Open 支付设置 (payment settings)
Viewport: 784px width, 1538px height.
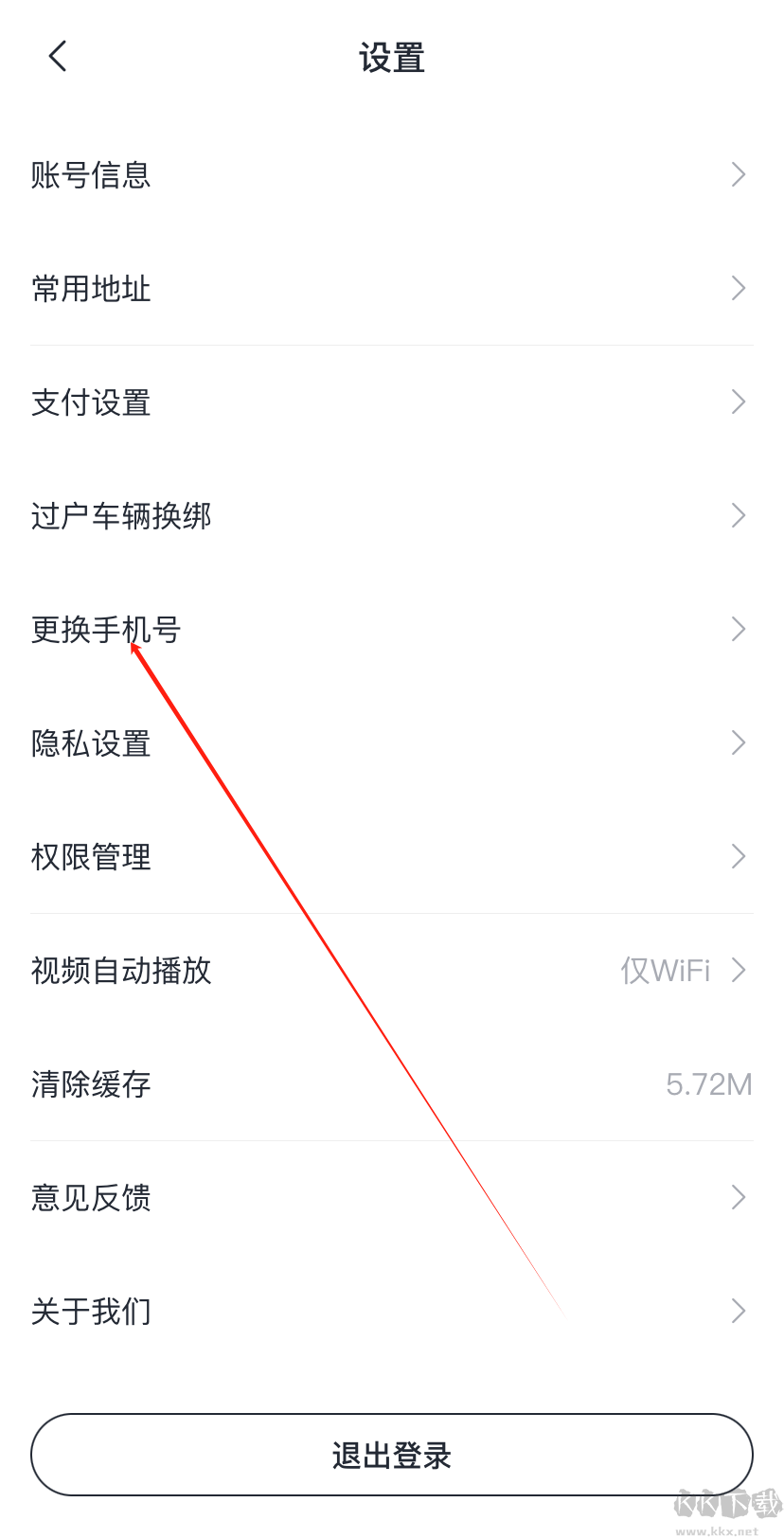click(x=90, y=402)
